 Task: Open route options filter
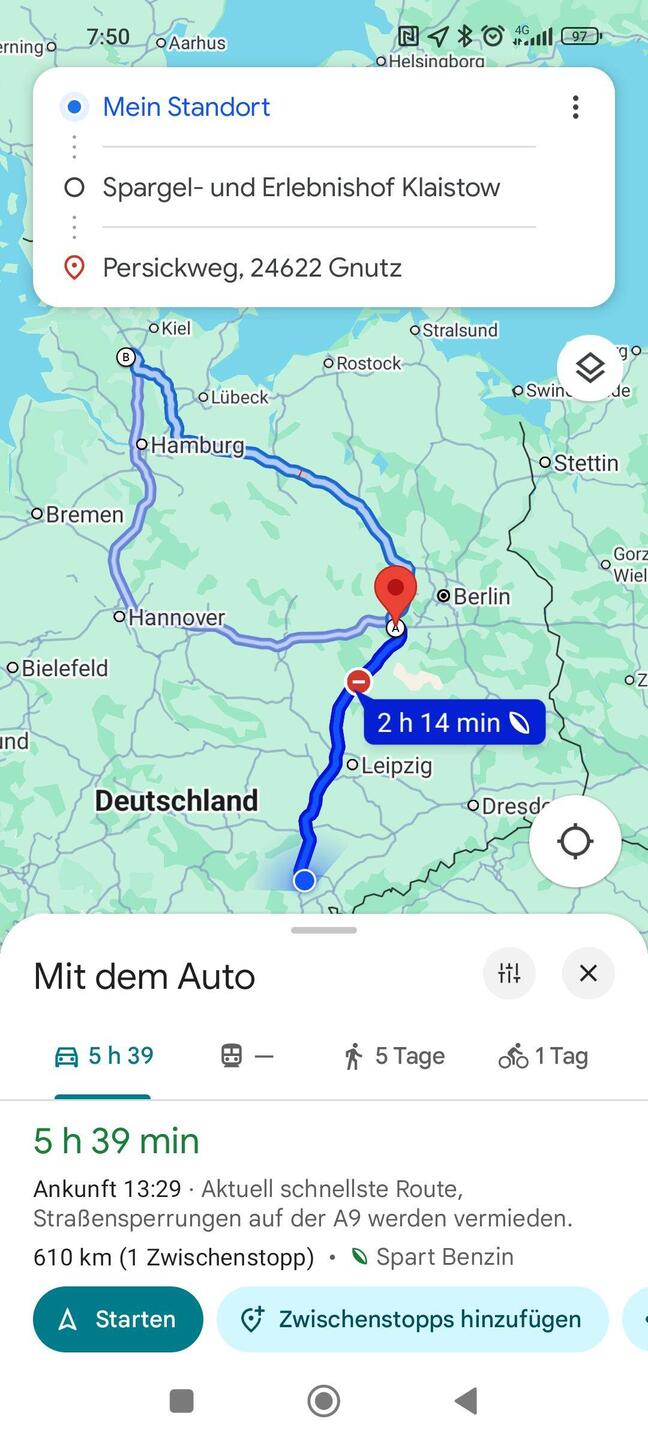[x=509, y=973]
